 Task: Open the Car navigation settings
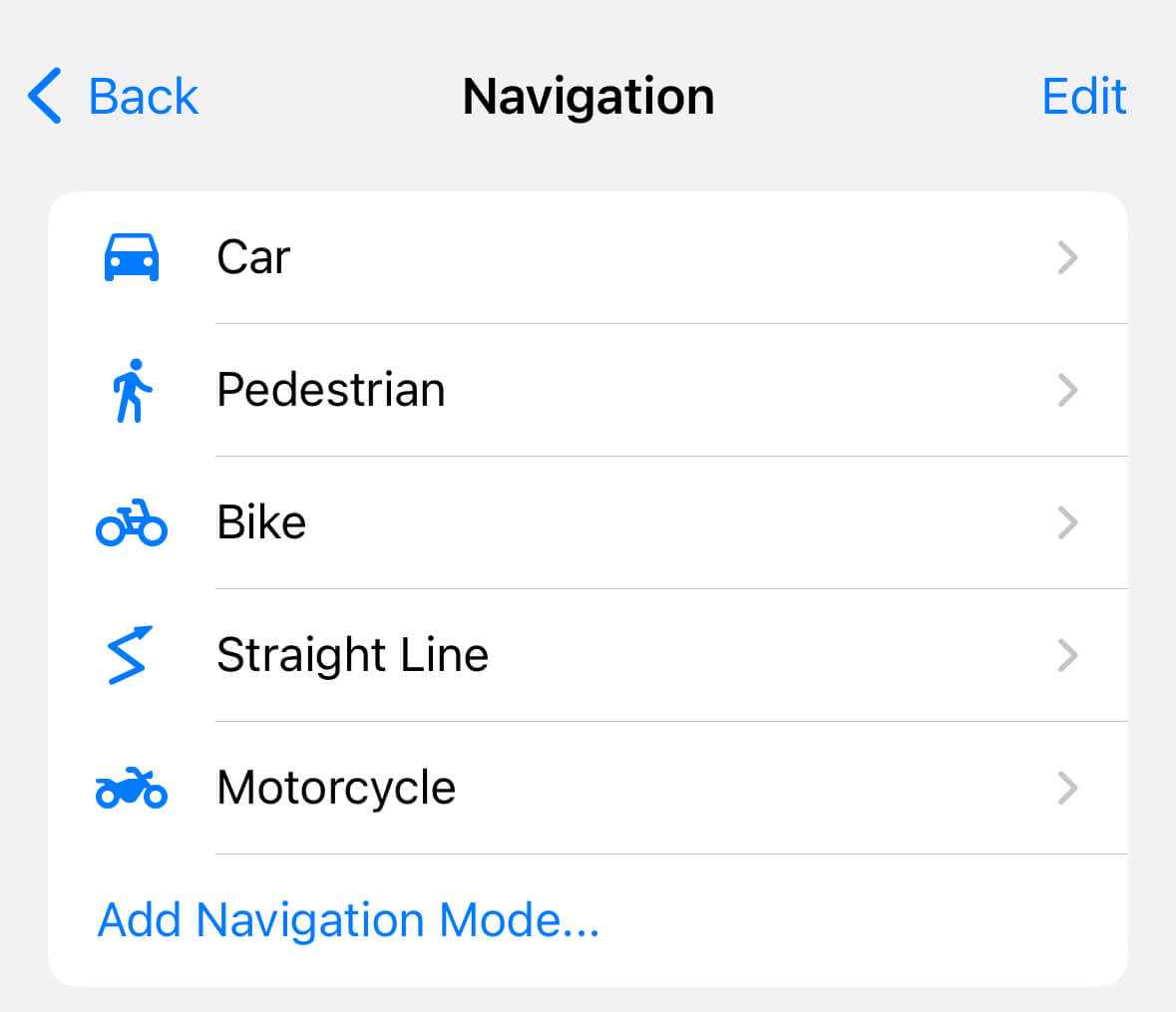coord(588,257)
